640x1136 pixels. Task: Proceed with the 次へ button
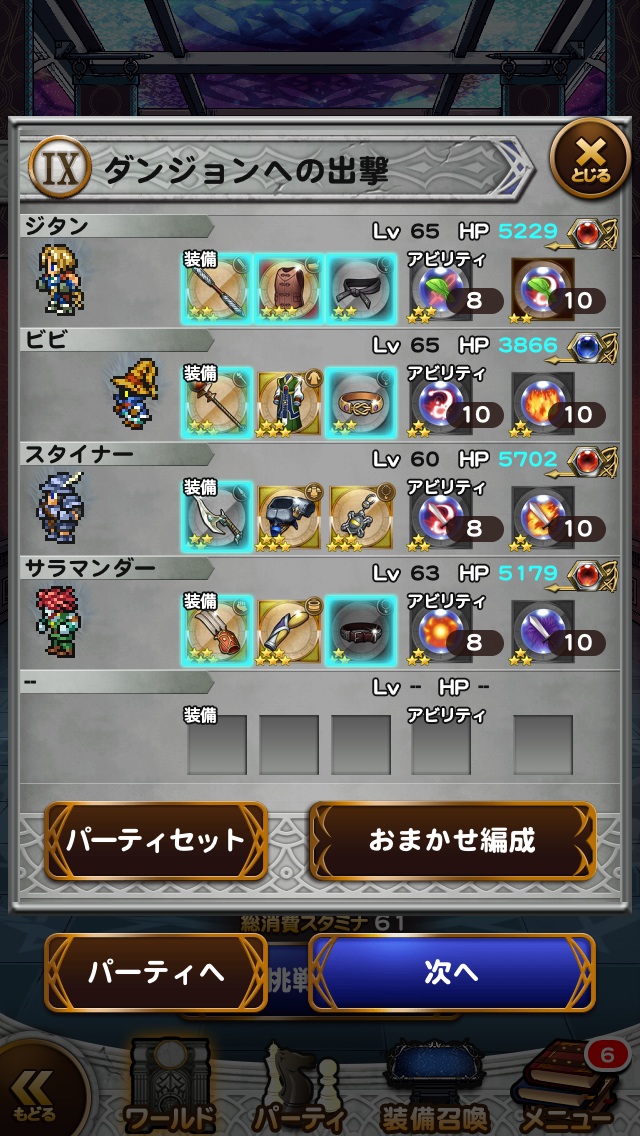click(x=452, y=972)
